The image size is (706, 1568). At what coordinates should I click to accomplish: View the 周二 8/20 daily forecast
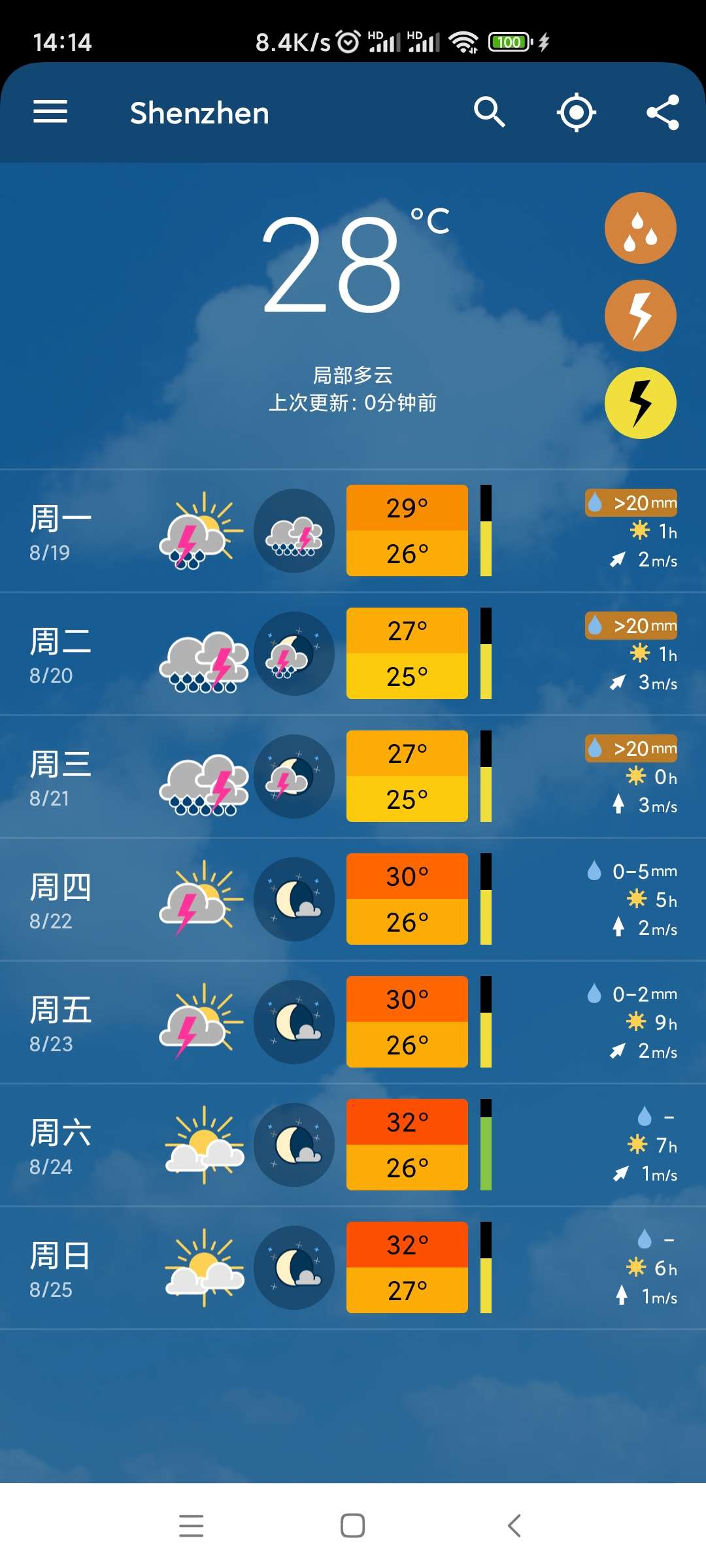[353, 653]
